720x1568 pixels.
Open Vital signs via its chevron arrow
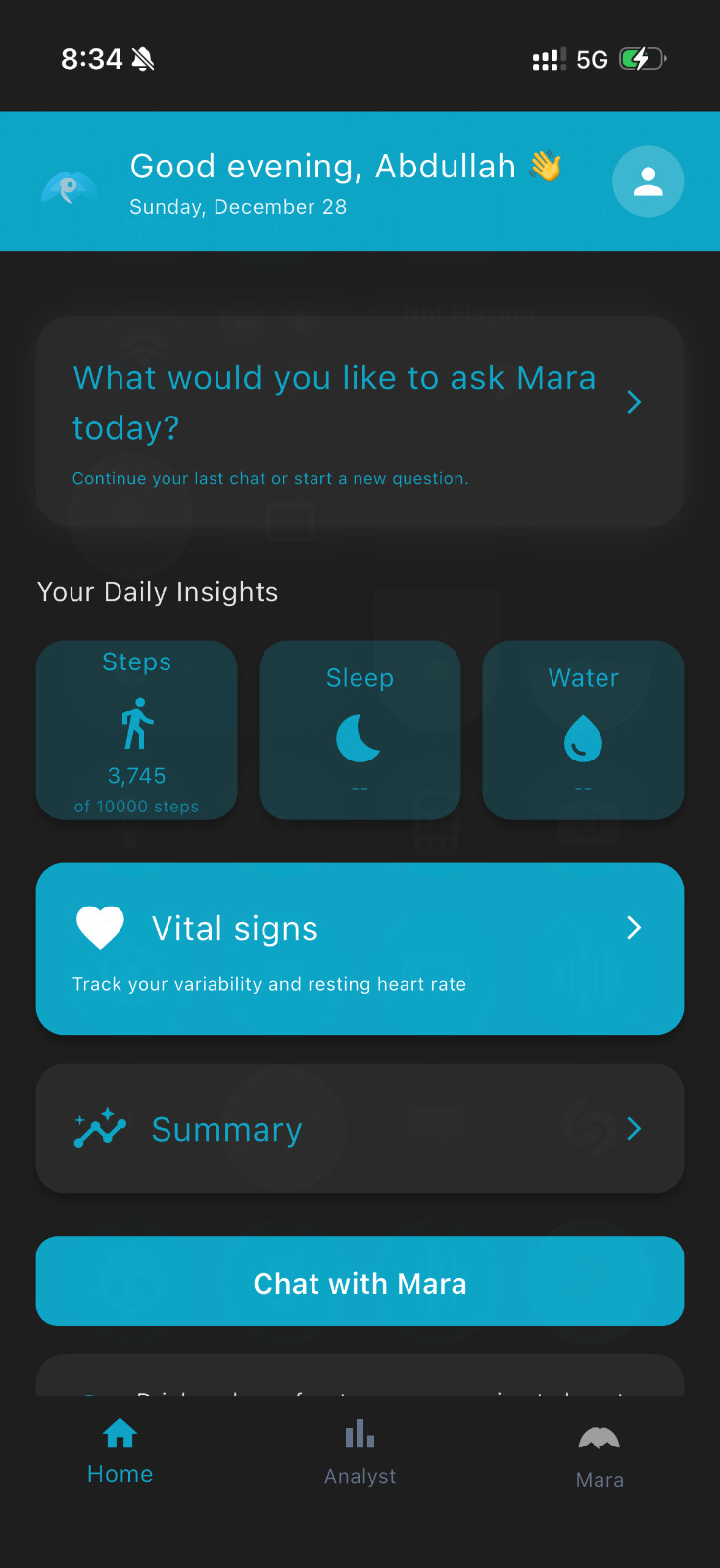633,926
